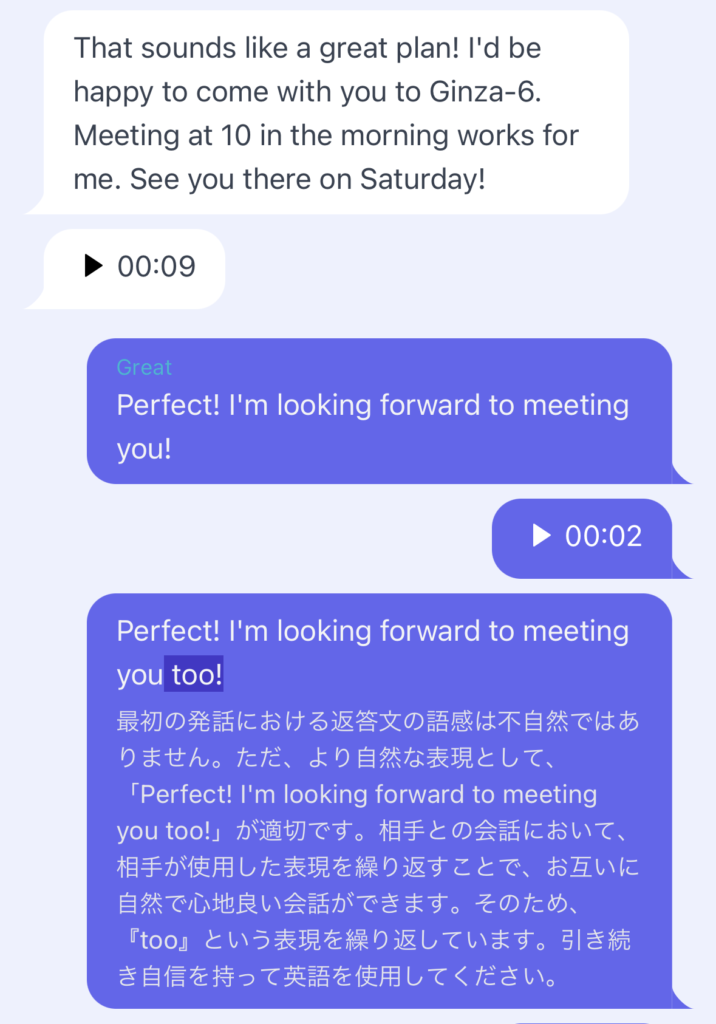The width and height of the screenshot is (716, 1024).
Task: Play the 00:02 voice message
Action: [541, 536]
